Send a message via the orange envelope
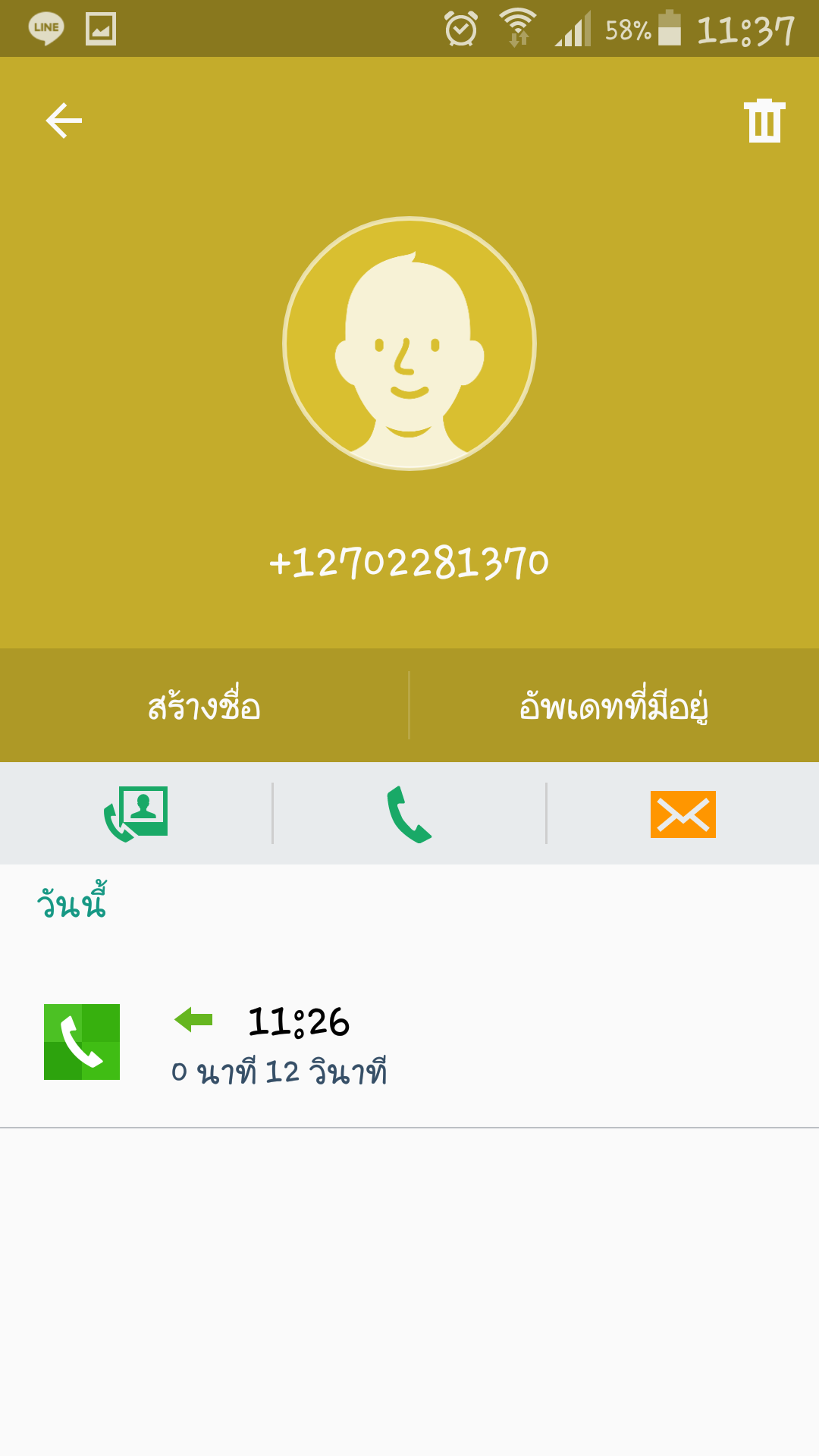819x1456 pixels. point(683,814)
